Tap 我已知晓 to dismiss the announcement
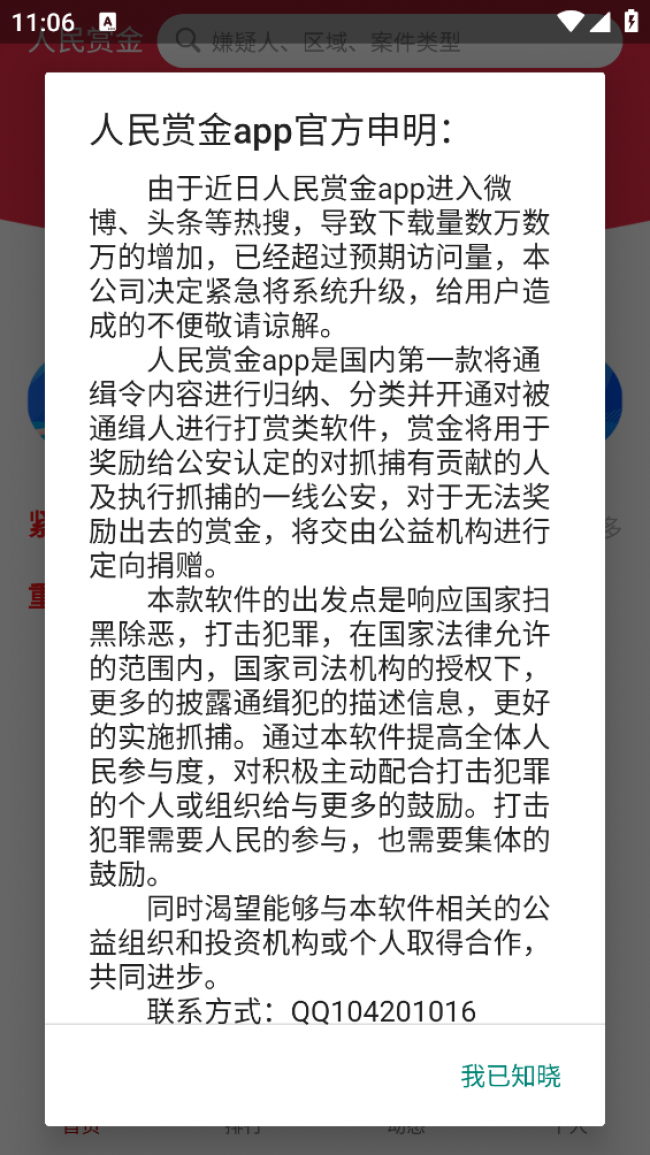650x1155 pixels. point(510,1076)
